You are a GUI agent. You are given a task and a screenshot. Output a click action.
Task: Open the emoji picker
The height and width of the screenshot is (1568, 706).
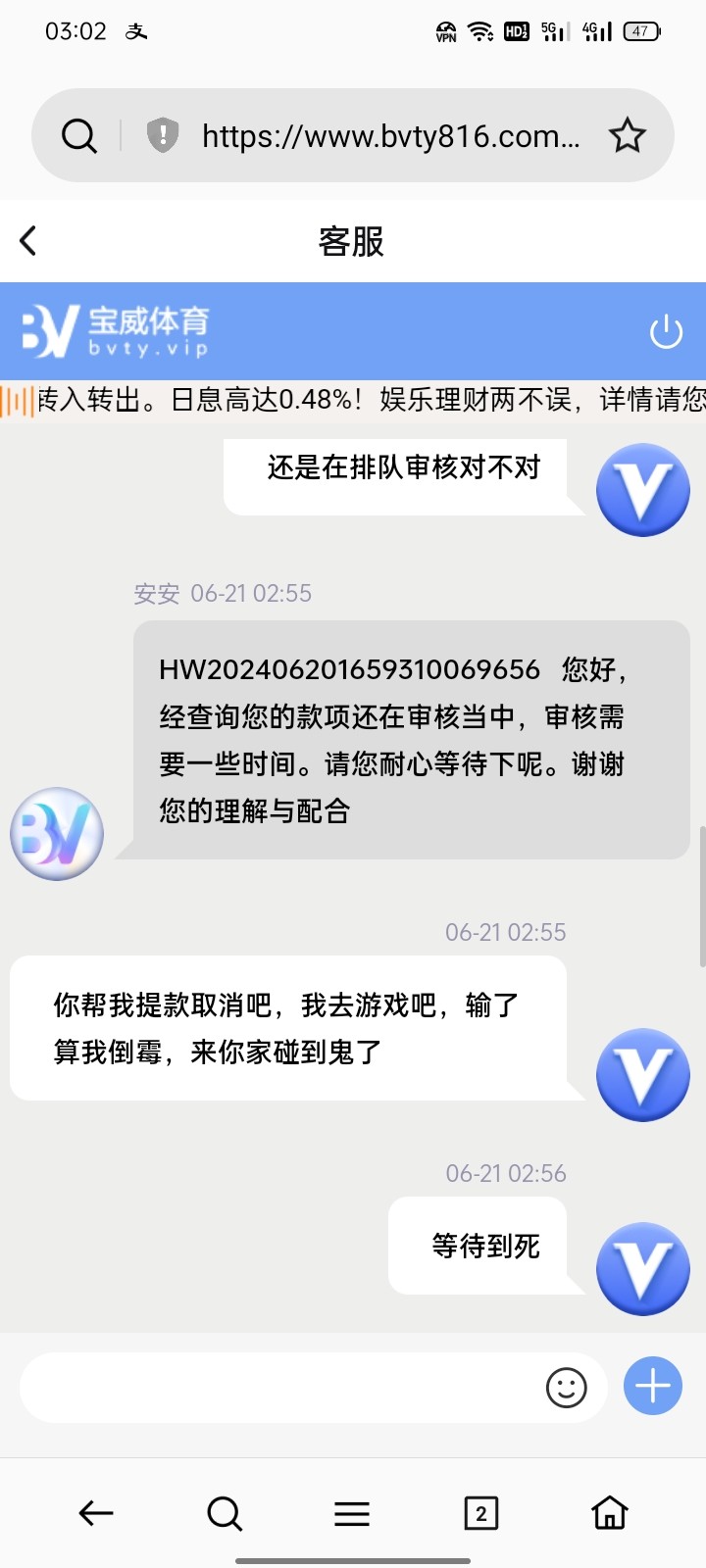[x=566, y=1387]
